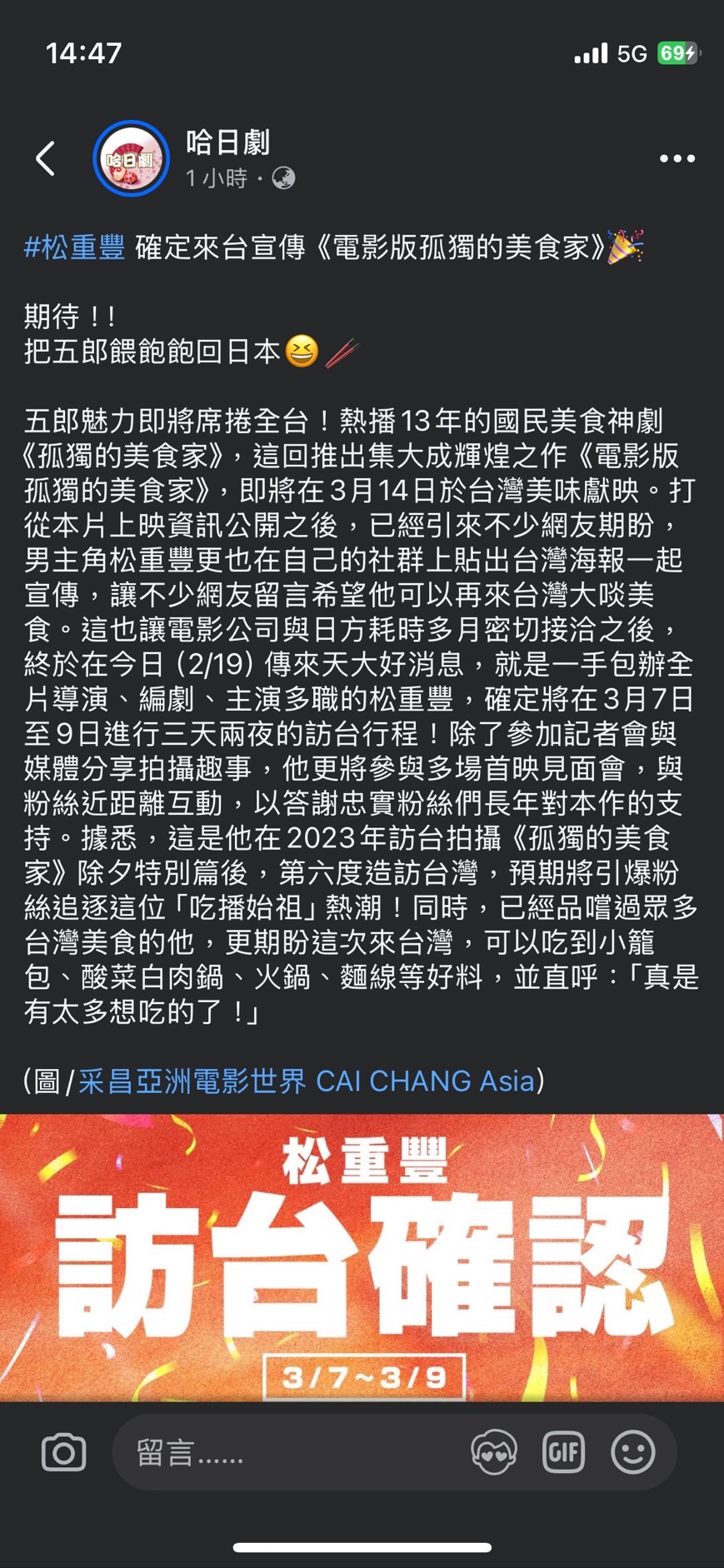Image resolution: width=724 pixels, height=1568 pixels.
Task: Open the avatar sticker picker
Action: point(493,1453)
